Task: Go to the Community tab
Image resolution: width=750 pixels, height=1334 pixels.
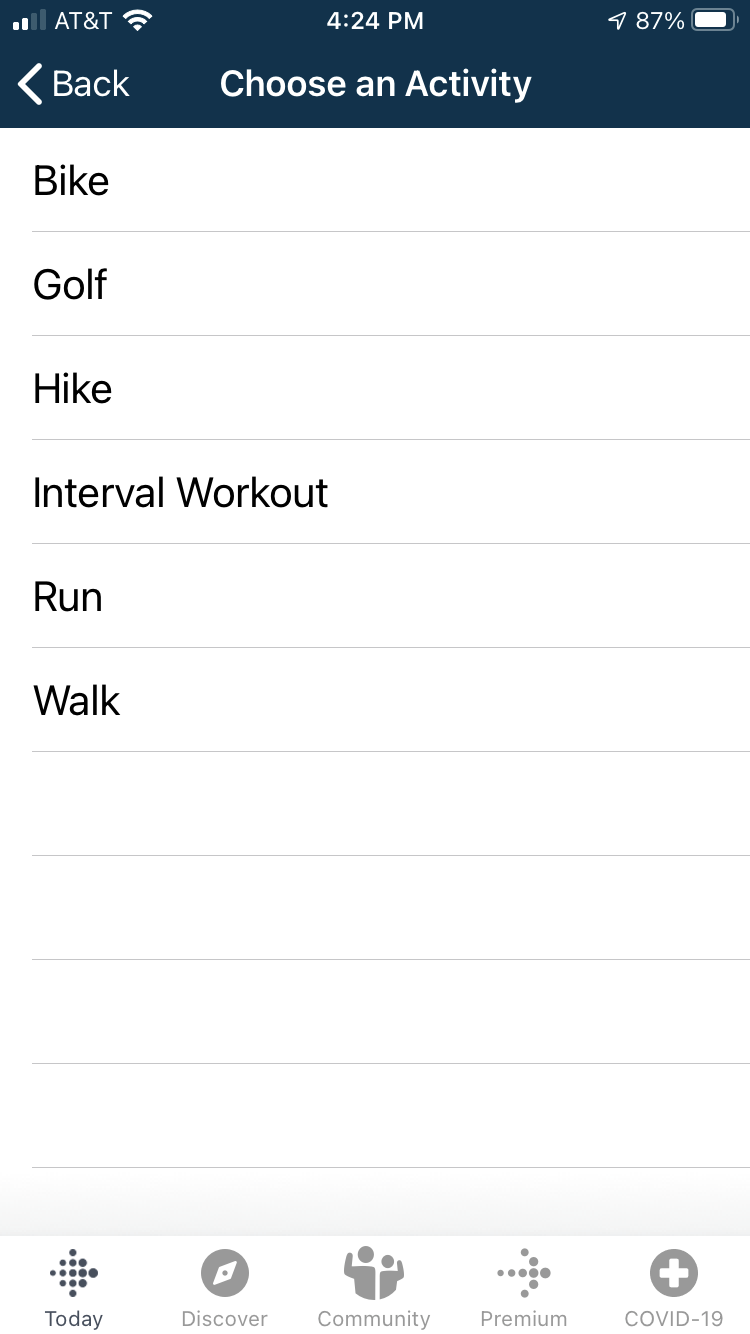Action: [x=374, y=1287]
